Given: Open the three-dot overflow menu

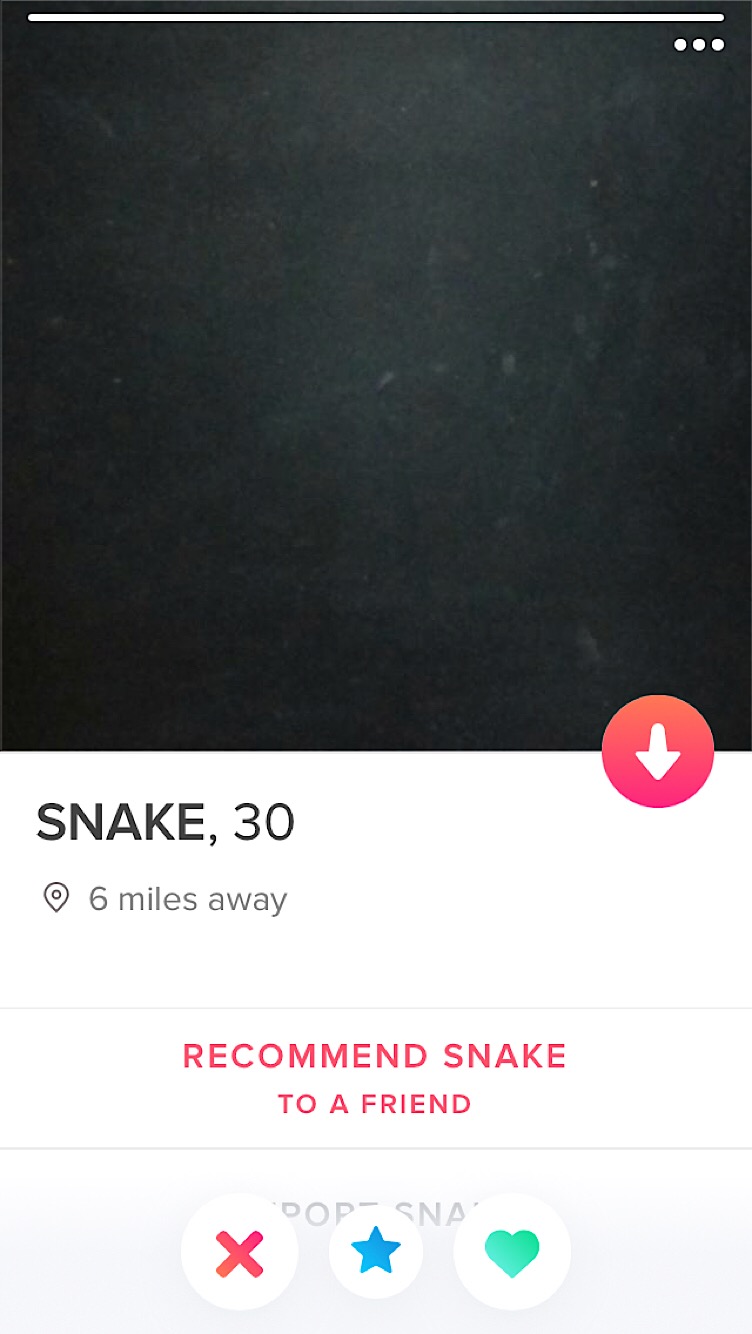Looking at the screenshot, I should click(698, 45).
